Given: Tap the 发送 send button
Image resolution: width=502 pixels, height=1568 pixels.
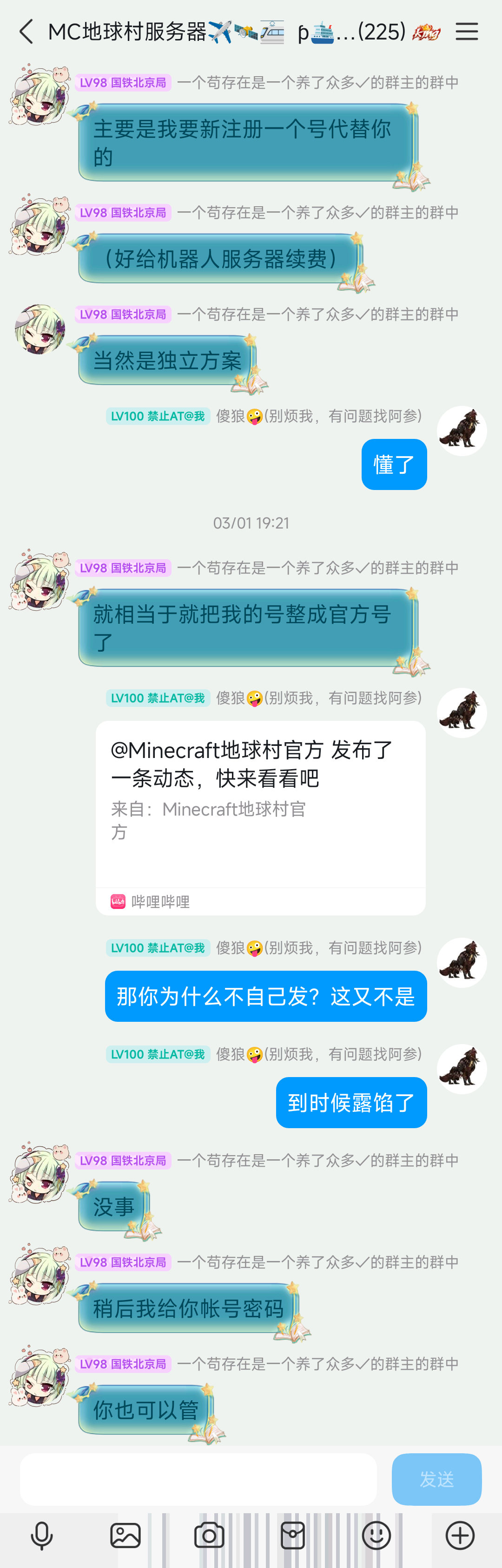Looking at the screenshot, I should click(436, 1478).
